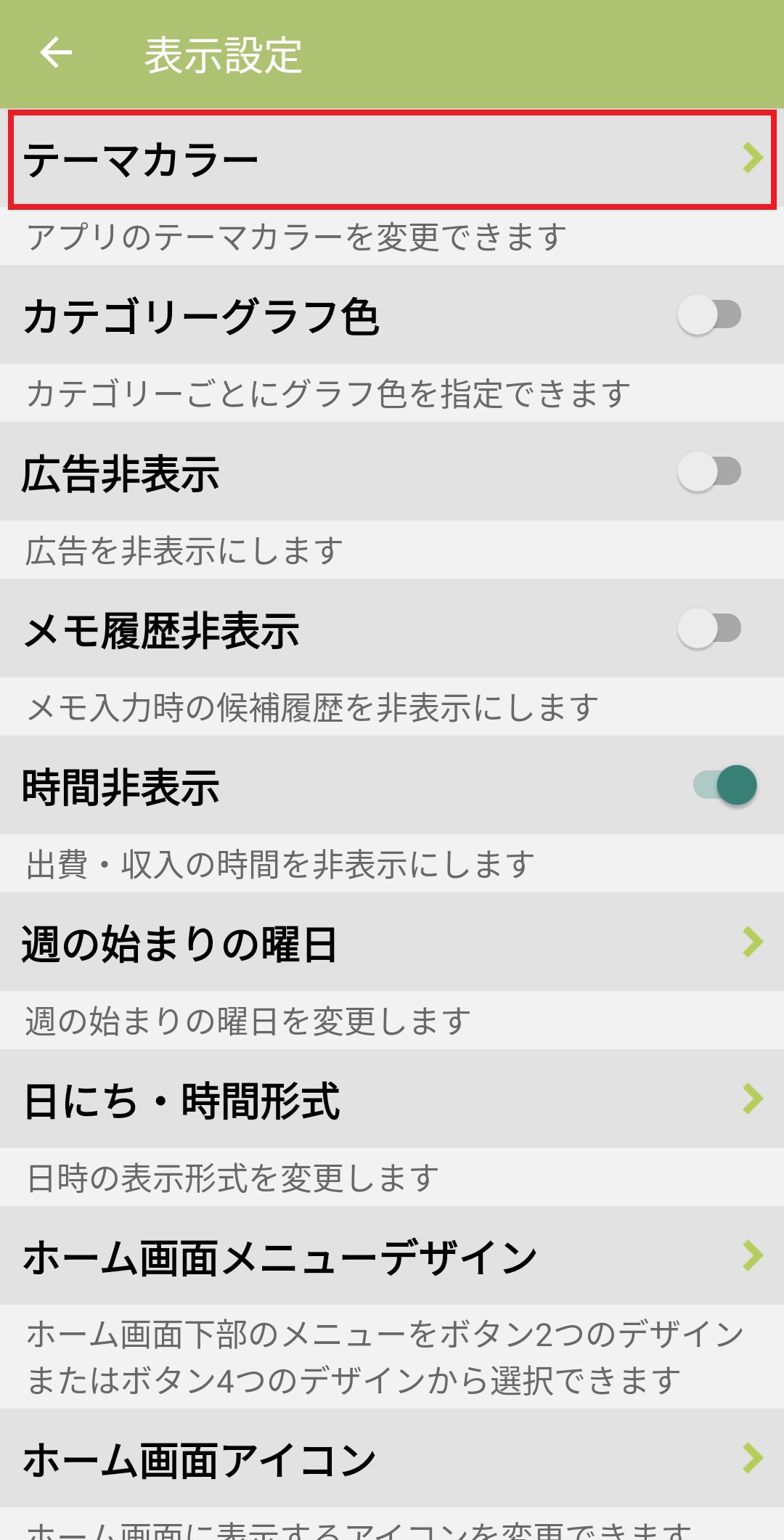784x1540 pixels.
Task: Disable the 時間非表示 switch
Action: coord(725,786)
